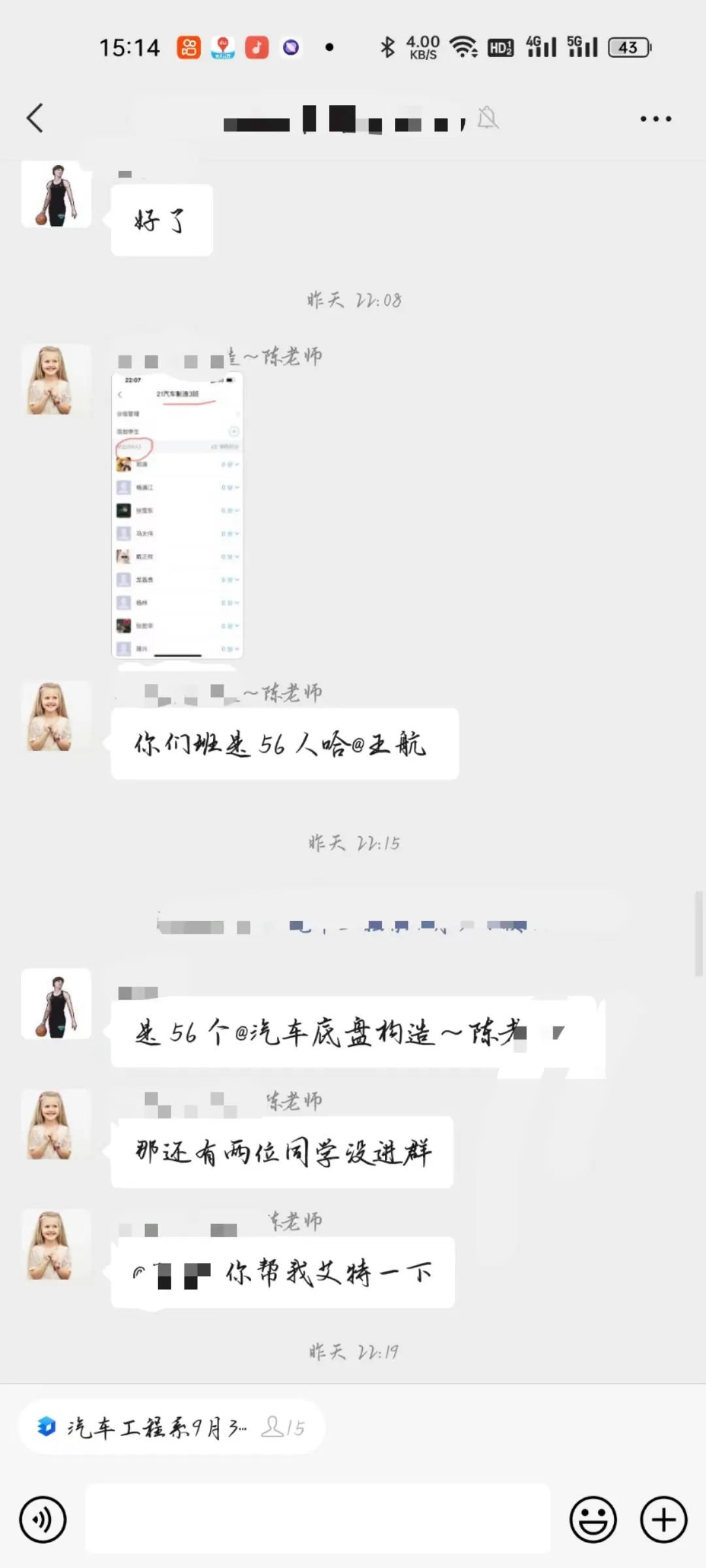Switch to voice message input
Image resolution: width=706 pixels, height=1568 pixels.
(43, 1520)
